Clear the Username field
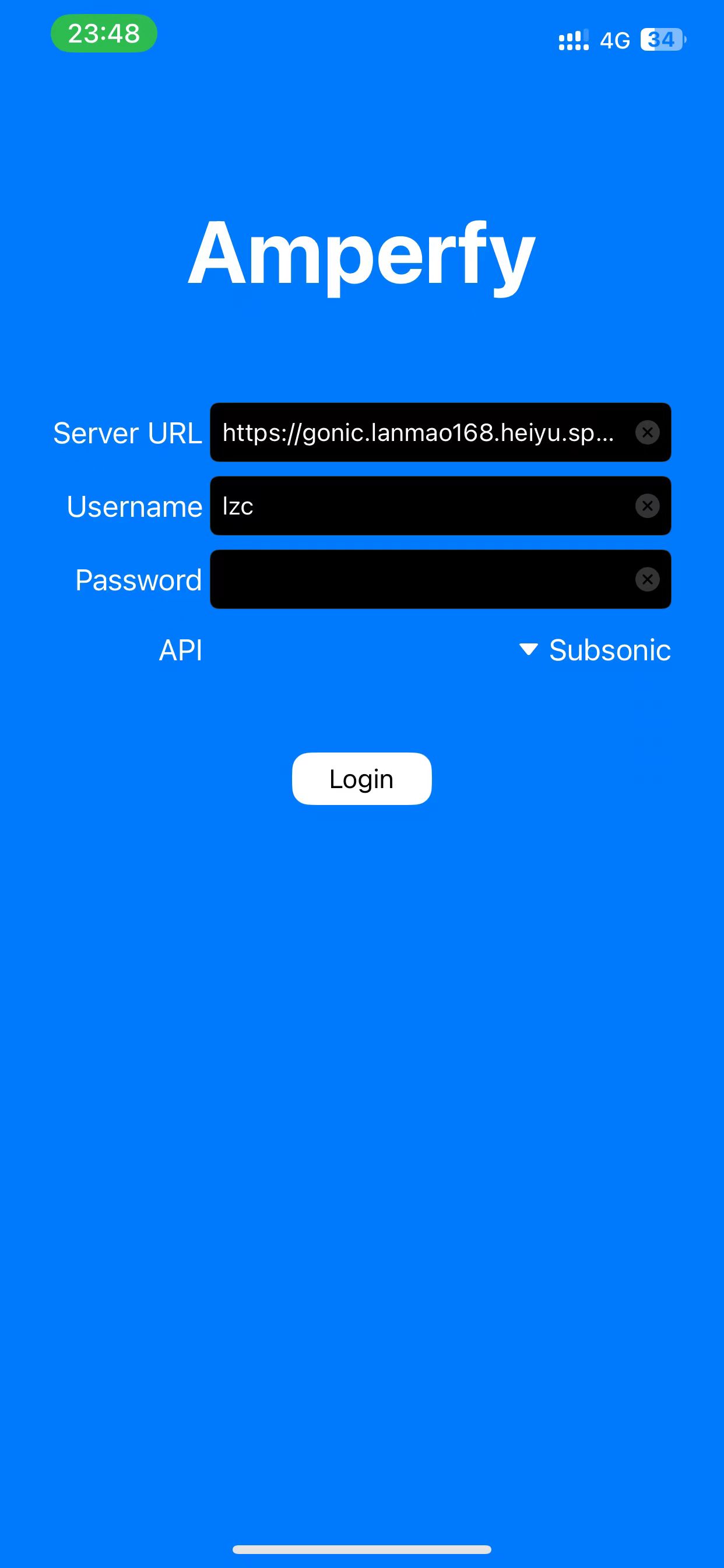This screenshot has height=1568, width=724. (647, 506)
